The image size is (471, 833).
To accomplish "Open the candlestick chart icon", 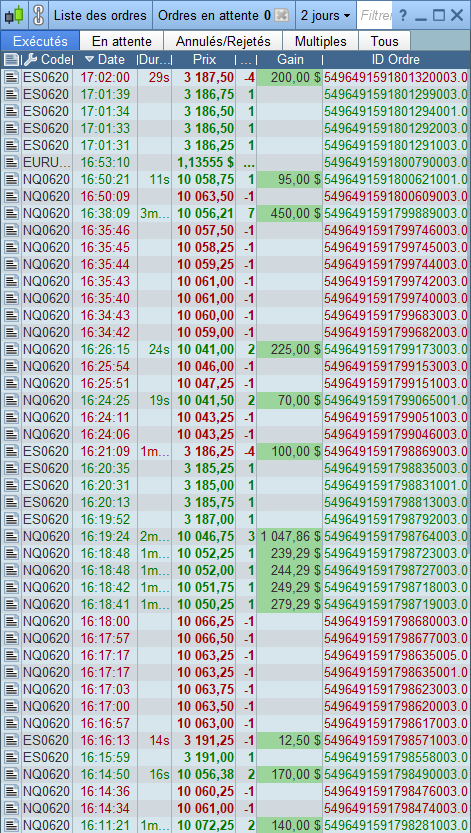I will tap(14, 15).
